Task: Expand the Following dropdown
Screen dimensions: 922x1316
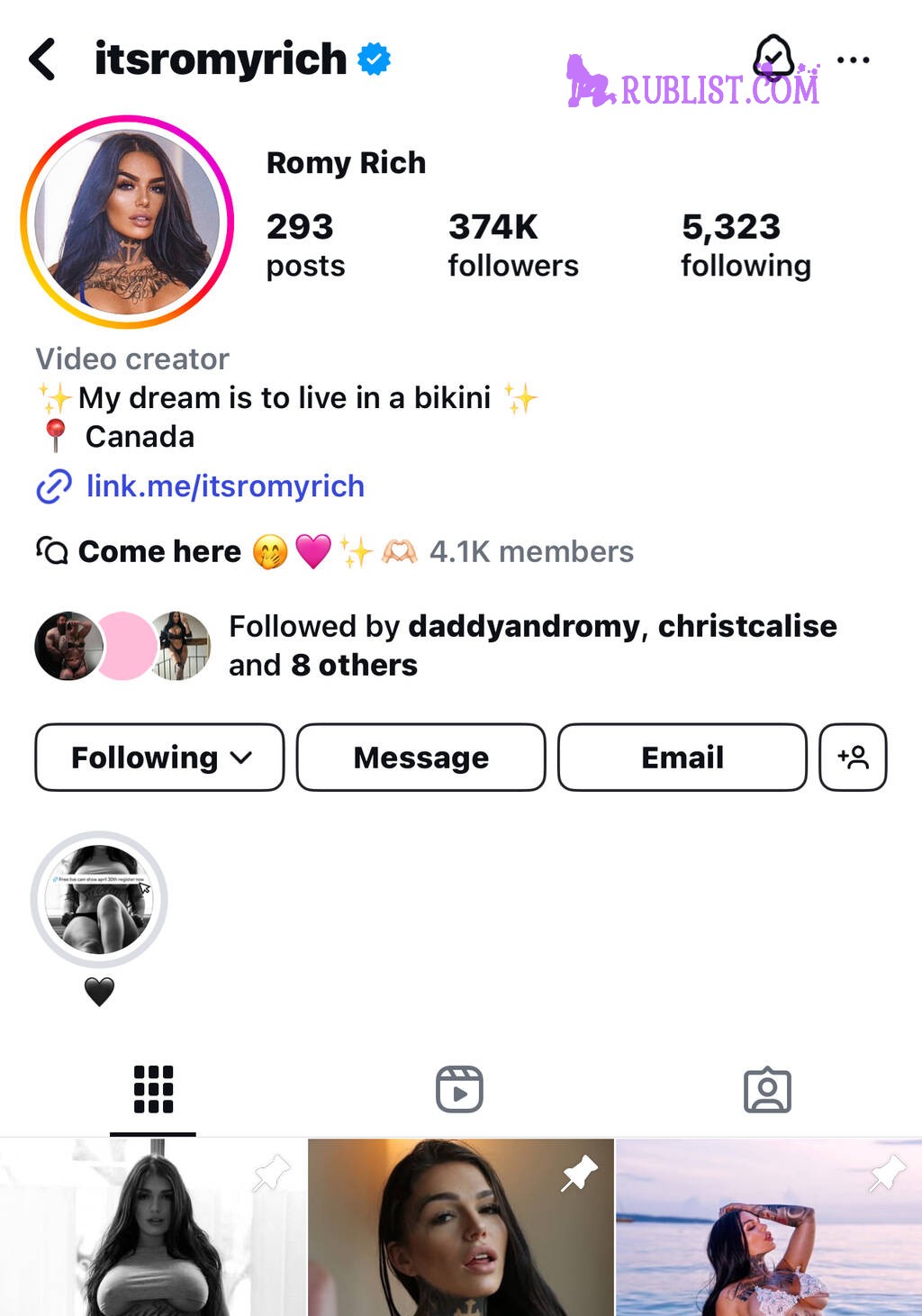Action: click(159, 758)
